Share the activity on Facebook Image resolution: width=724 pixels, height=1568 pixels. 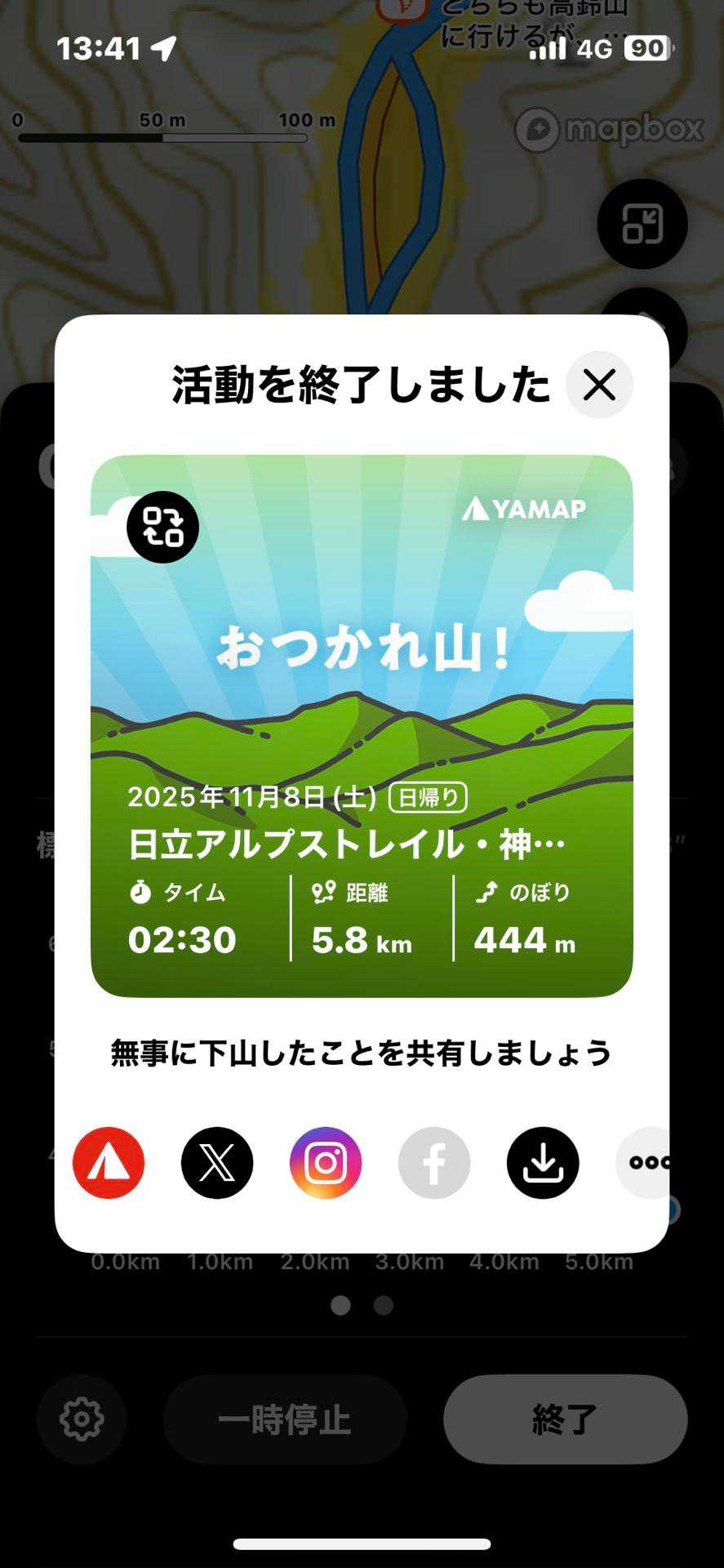(x=434, y=1163)
